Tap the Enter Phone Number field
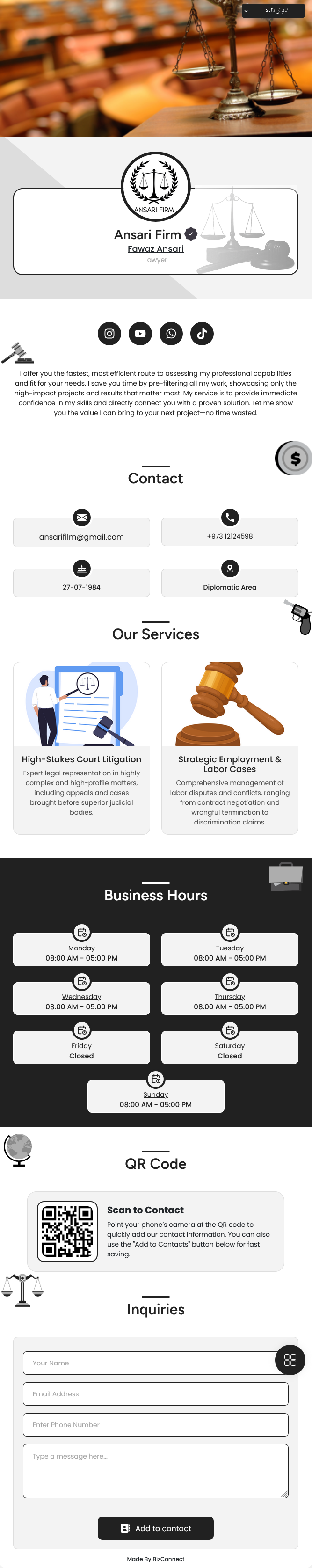Image resolution: width=312 pixels, height=1568 pixels. (155, 1425)
